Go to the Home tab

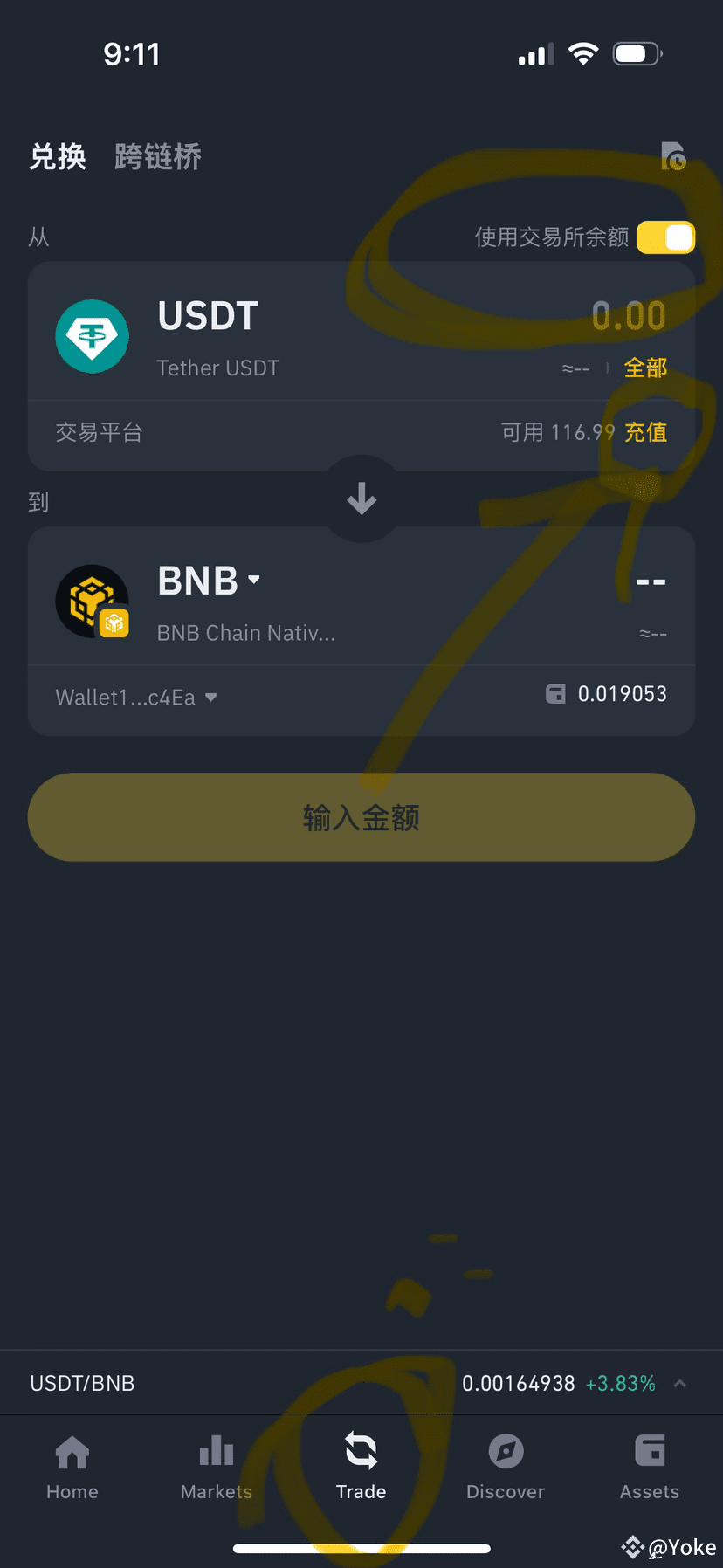(x=72, y=1468)
